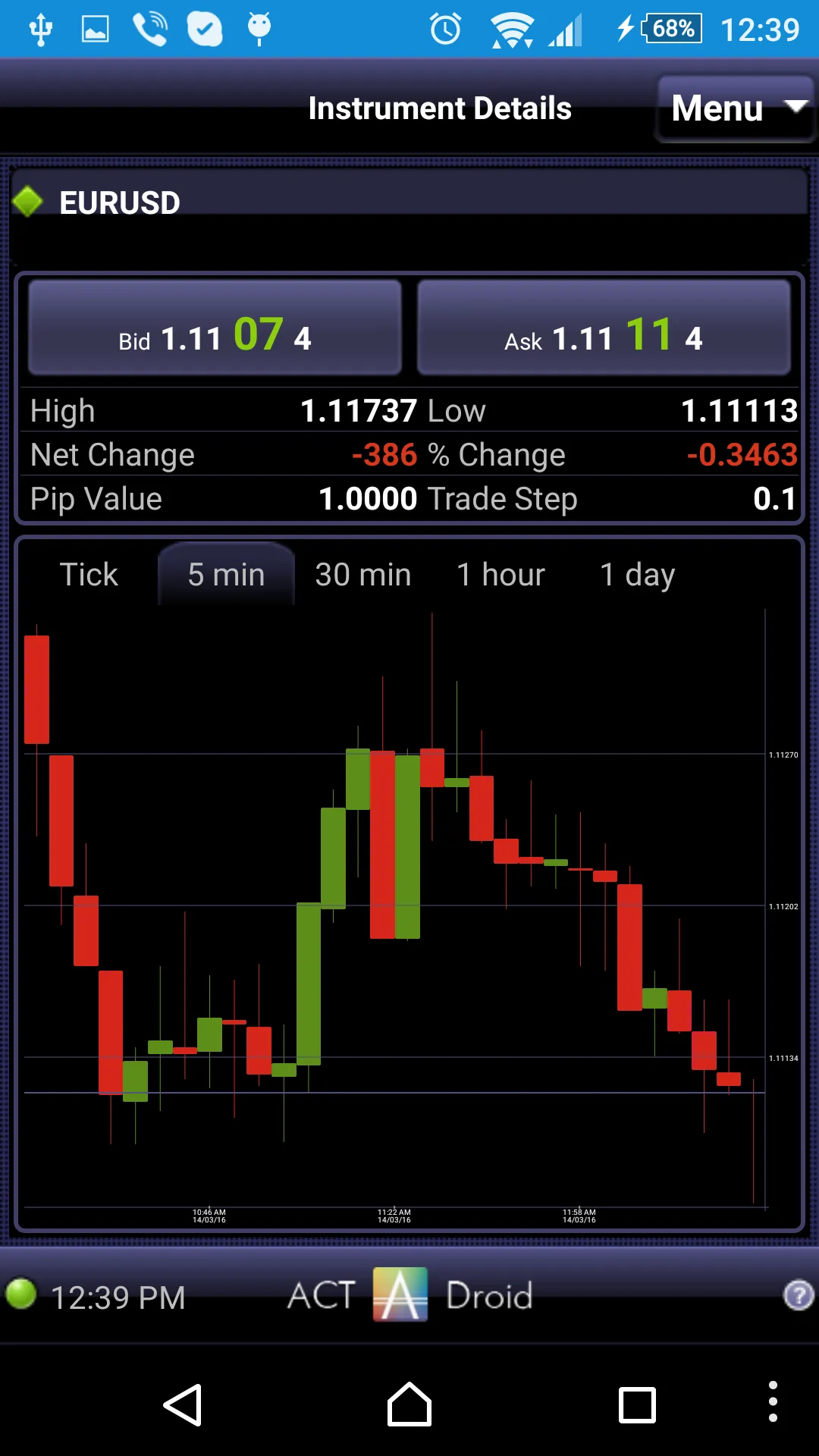Image resolution: width=819 pixels, height=1456 pixels.
Task: Tap the Home button in navigation bar
Action: click(409, 1407)
